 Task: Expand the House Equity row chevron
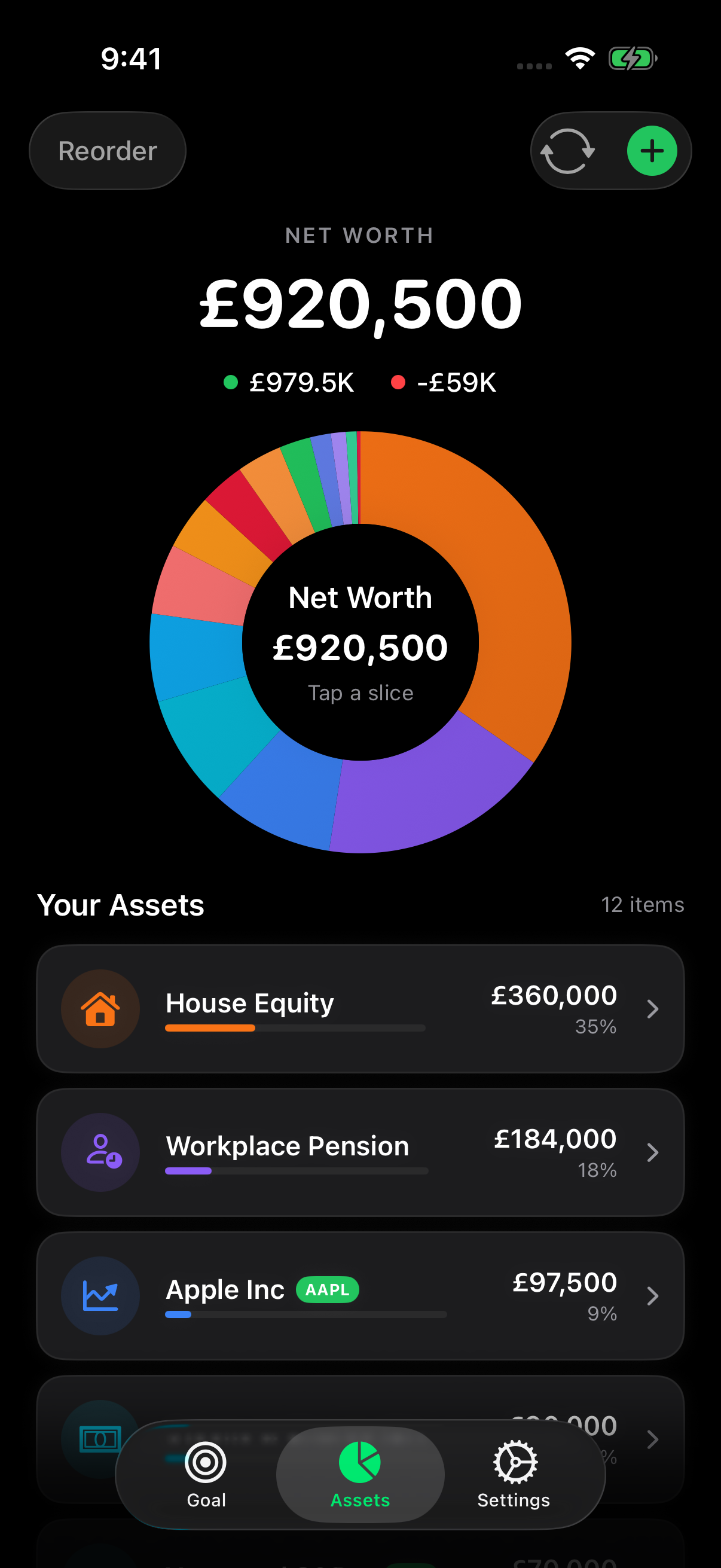coord(652,1009)
